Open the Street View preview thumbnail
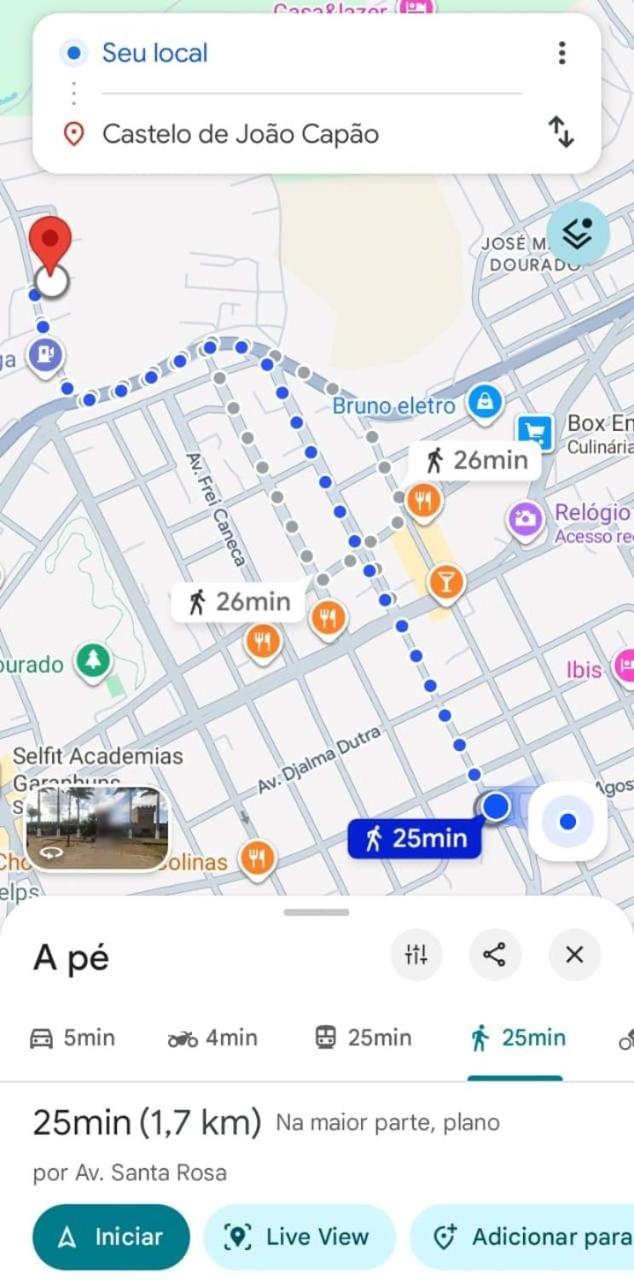 (97, 829)
